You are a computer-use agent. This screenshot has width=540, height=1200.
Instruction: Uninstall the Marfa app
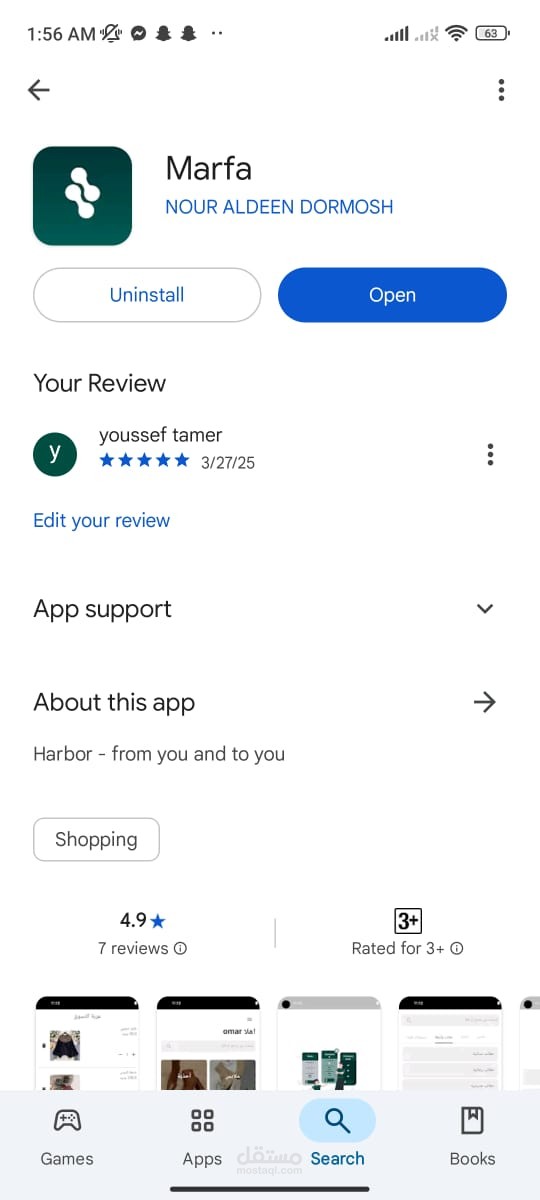pos(147,295)
